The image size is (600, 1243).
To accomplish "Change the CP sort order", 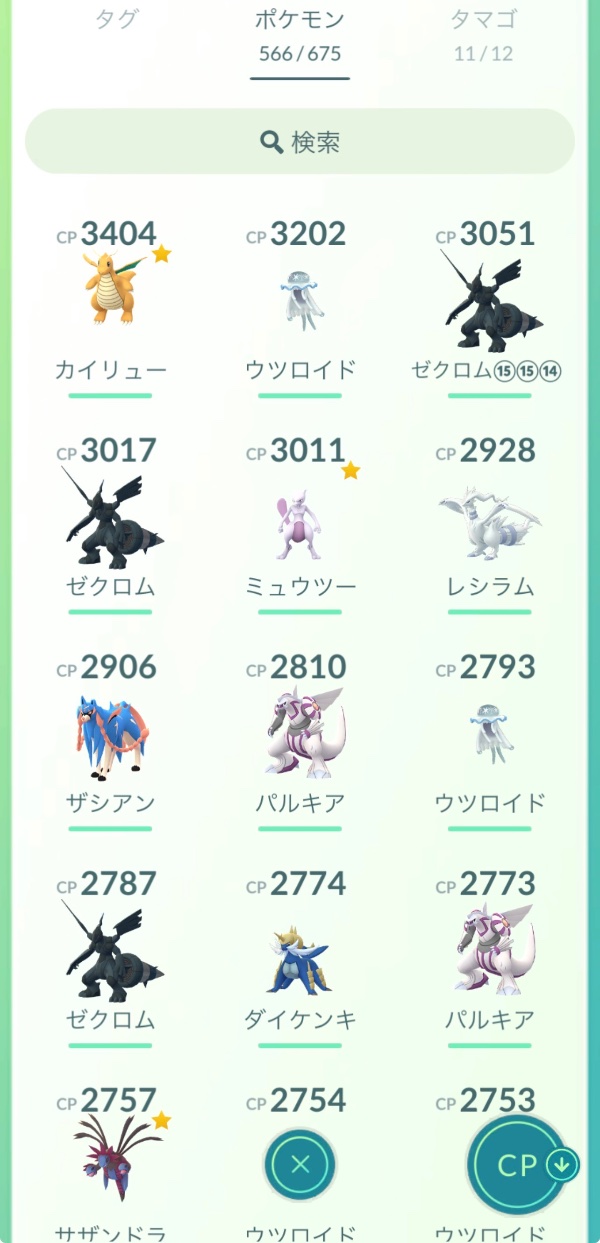I will point(520,1165).
